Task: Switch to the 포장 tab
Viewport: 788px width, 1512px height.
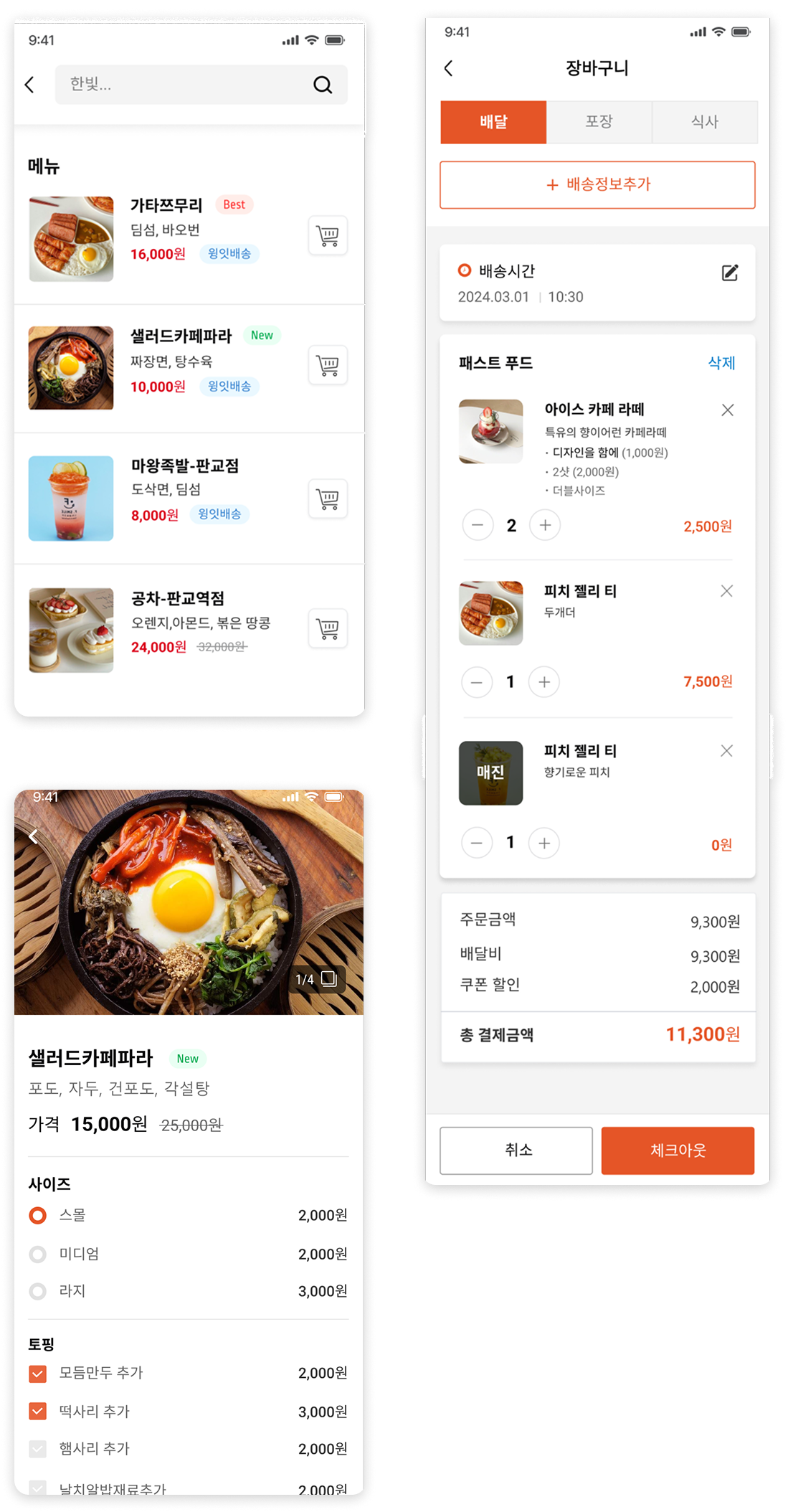Action: pyautogui.click(x=599, y=121)
